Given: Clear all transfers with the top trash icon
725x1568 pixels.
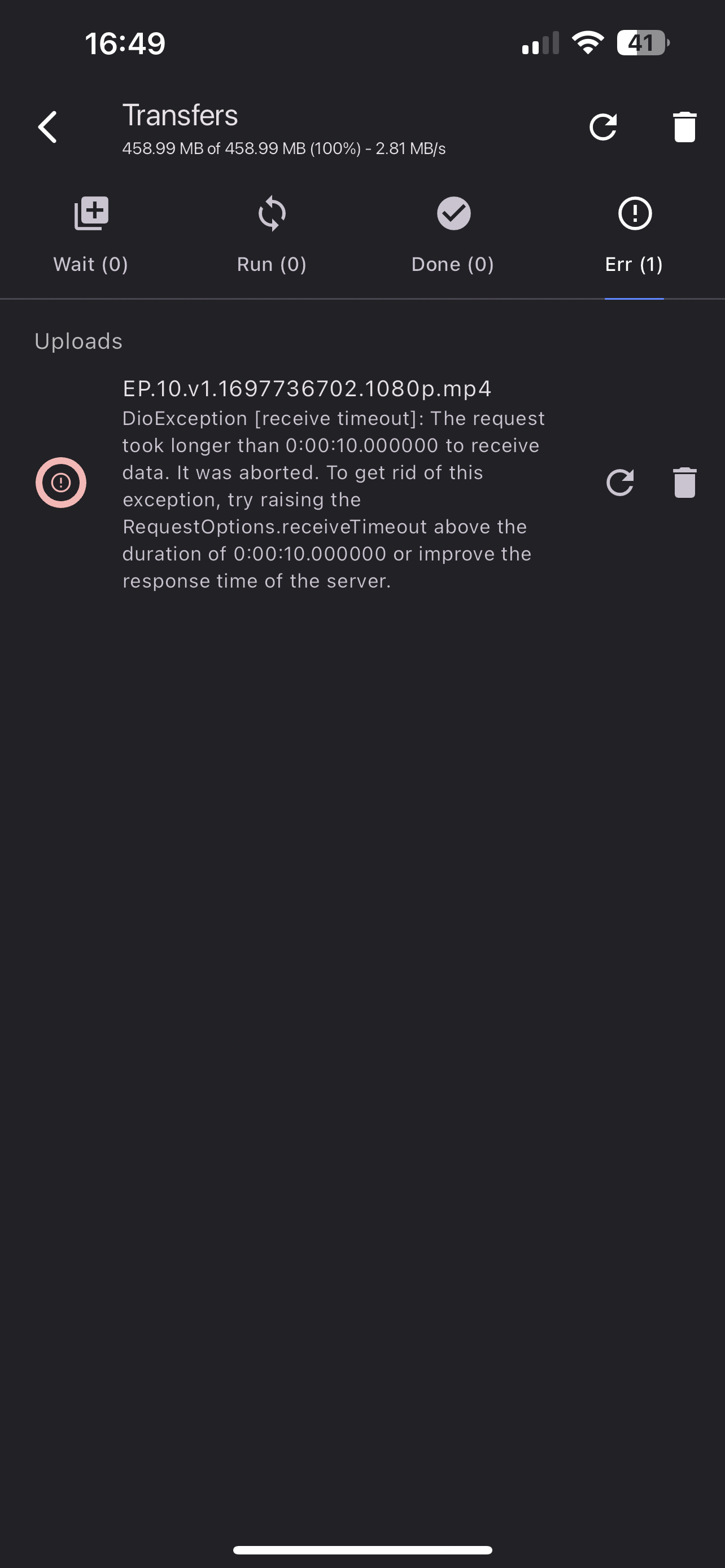Looking at the screenshot, I should pos(684,127).
